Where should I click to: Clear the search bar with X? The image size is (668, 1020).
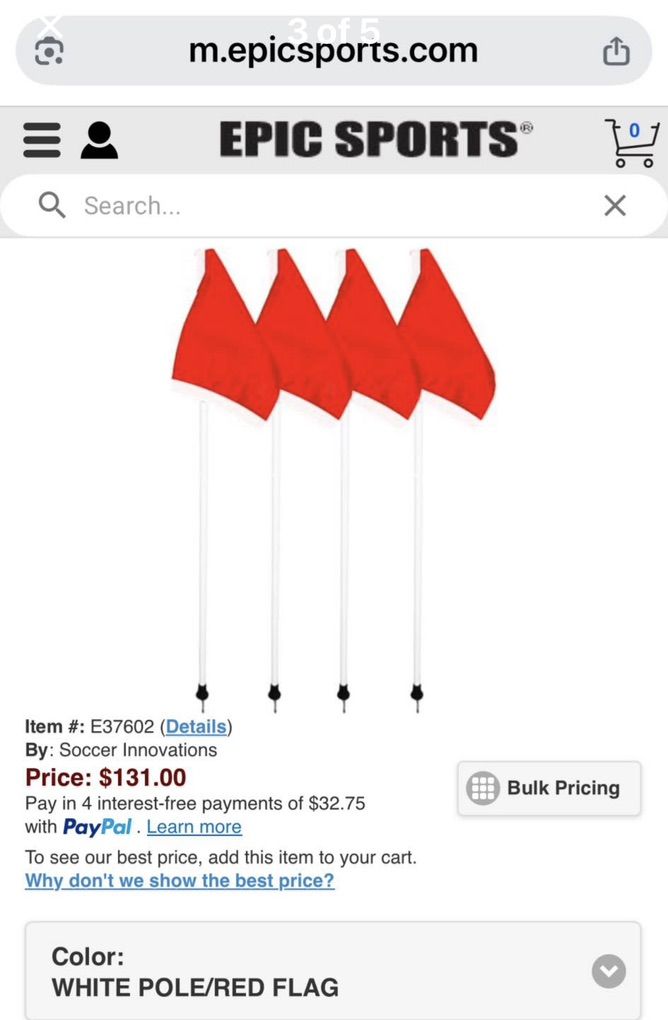point(615,206)
